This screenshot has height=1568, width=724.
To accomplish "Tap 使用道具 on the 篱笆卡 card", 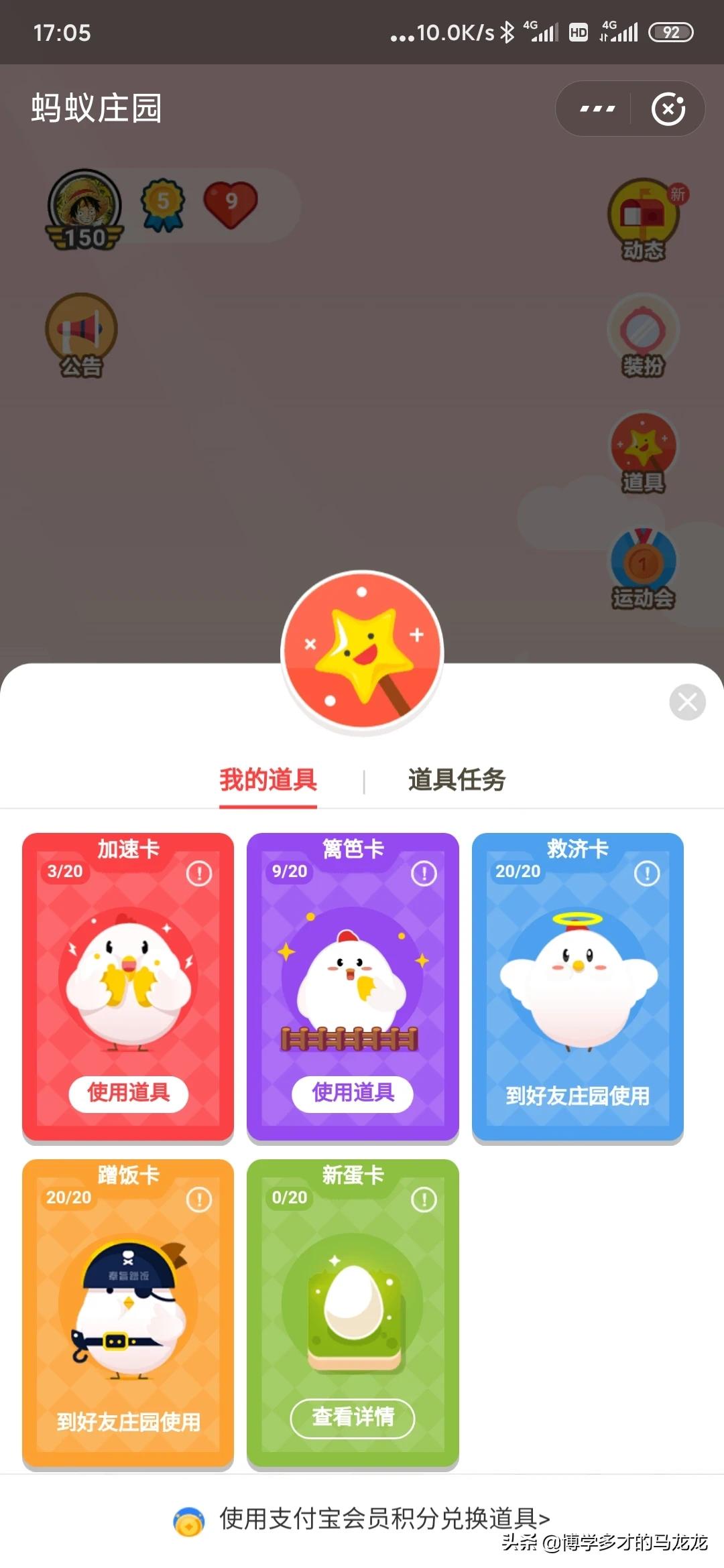I will (353, 1093).
